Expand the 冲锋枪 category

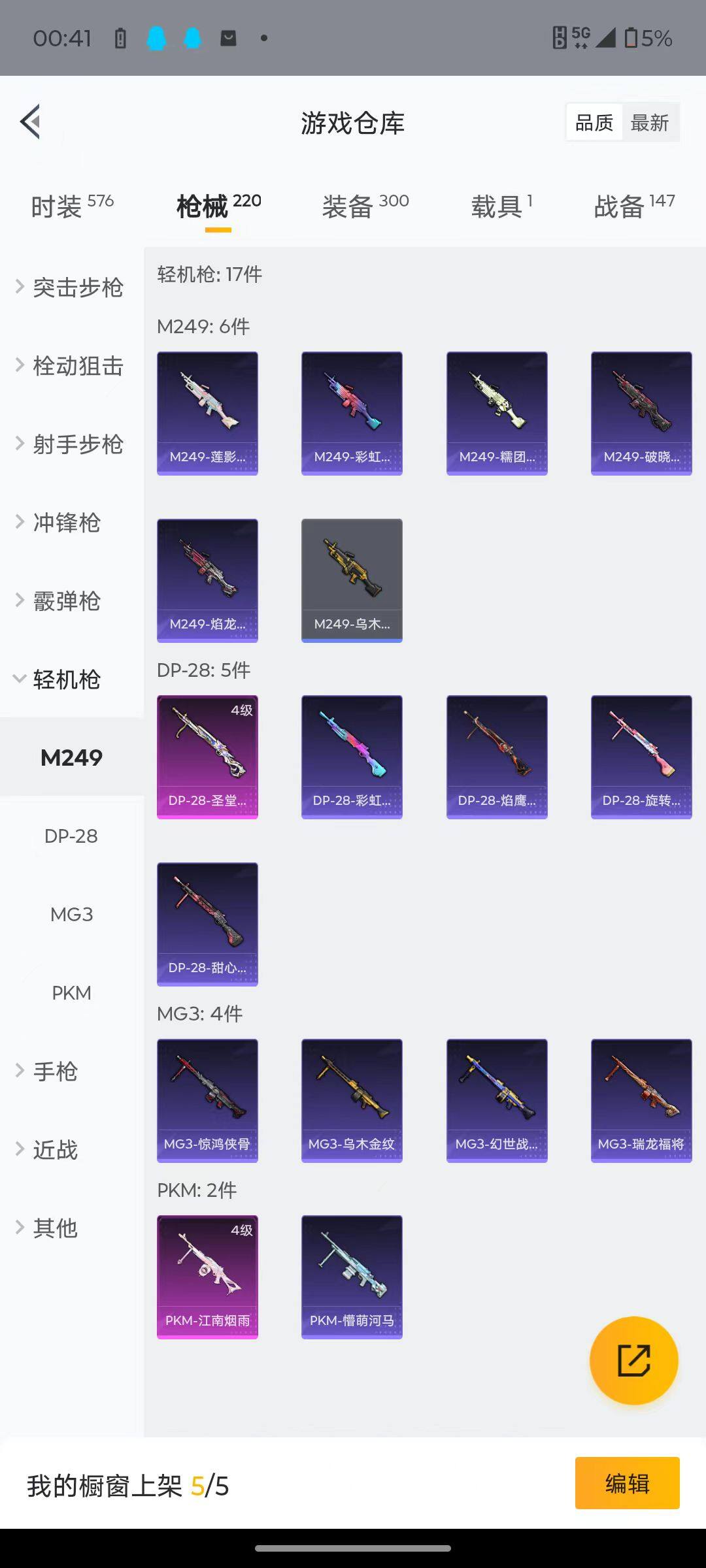(x=65, y=523)
